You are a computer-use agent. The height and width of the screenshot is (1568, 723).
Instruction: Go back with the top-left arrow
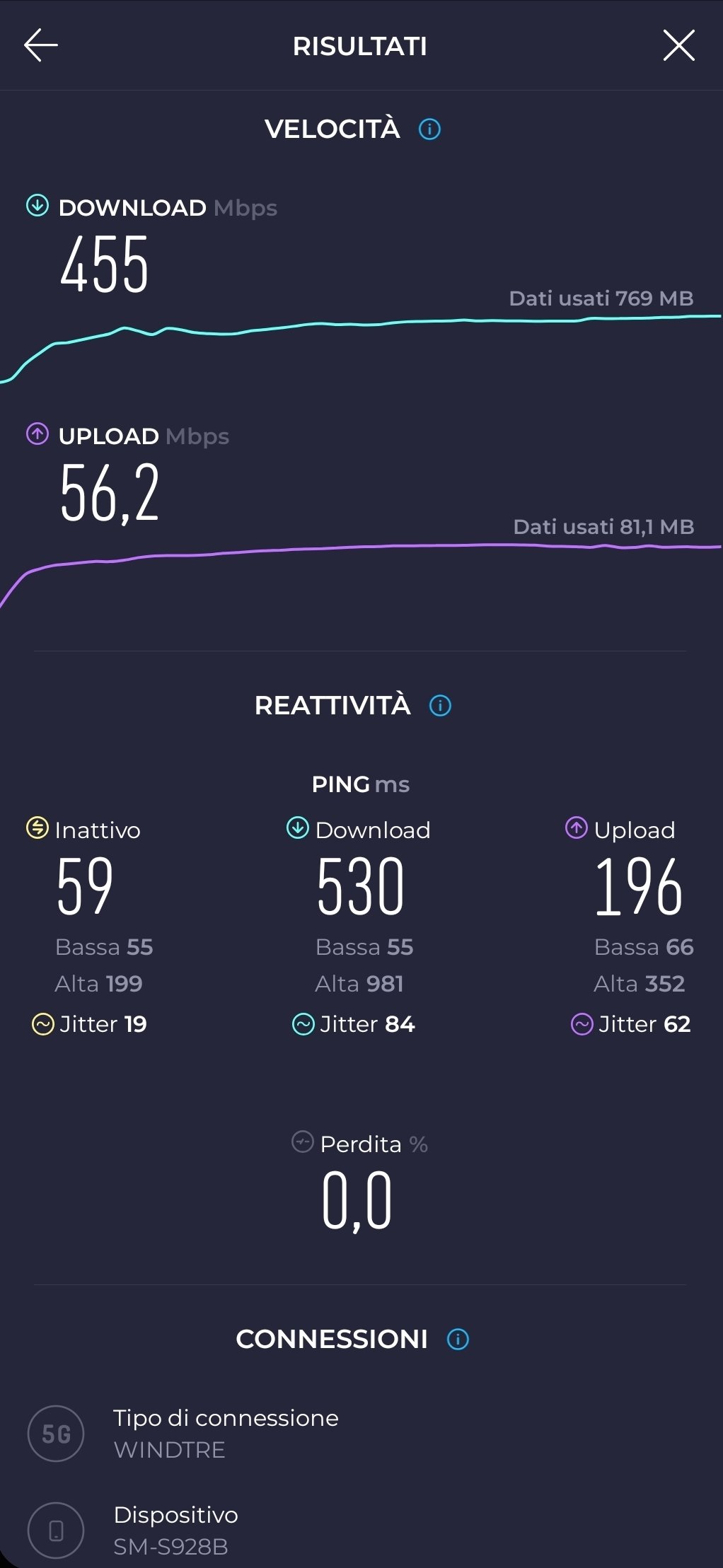(x=41, y=46)
